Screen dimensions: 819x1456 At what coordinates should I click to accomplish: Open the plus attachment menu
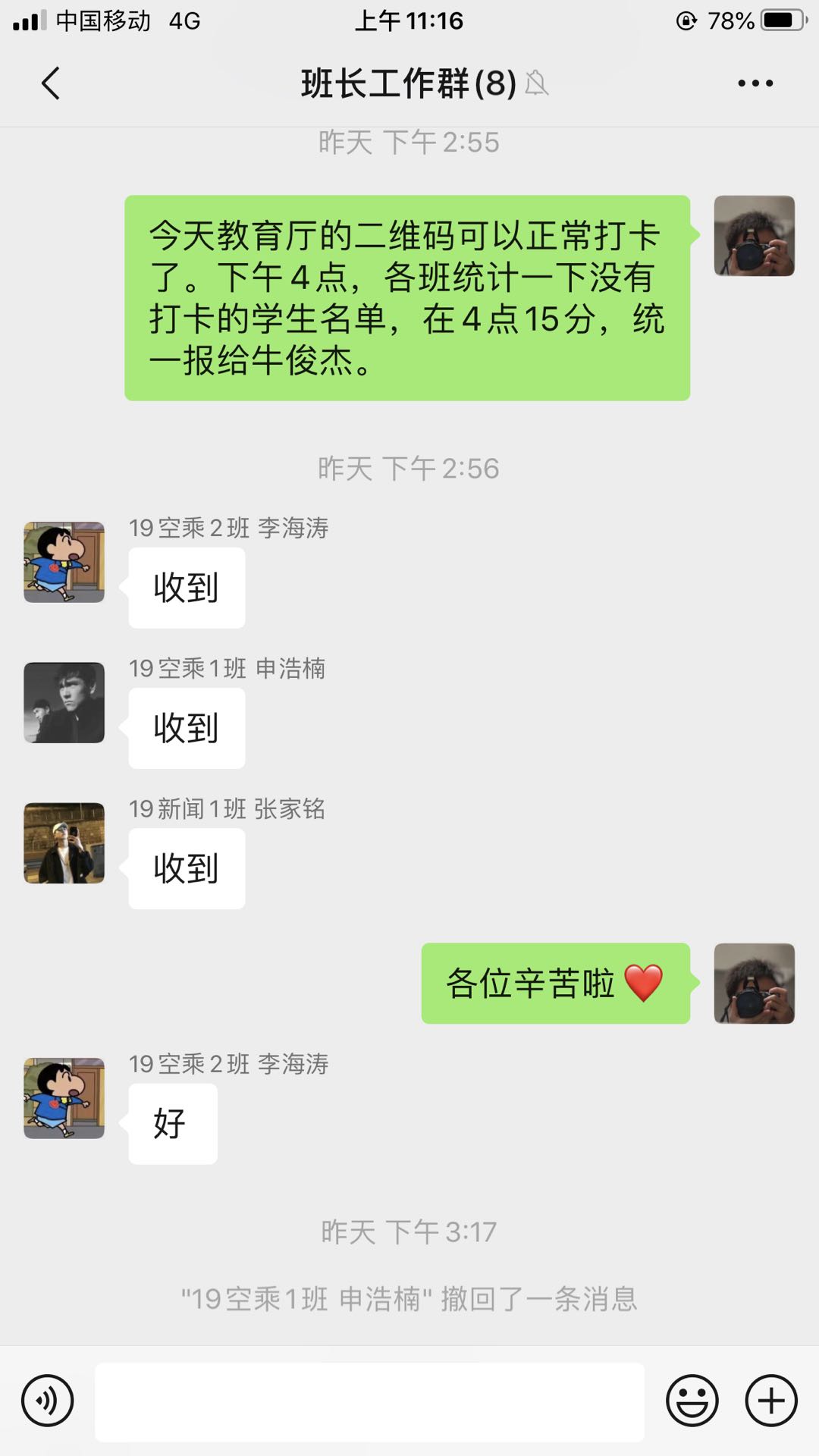pos(771,1401)
